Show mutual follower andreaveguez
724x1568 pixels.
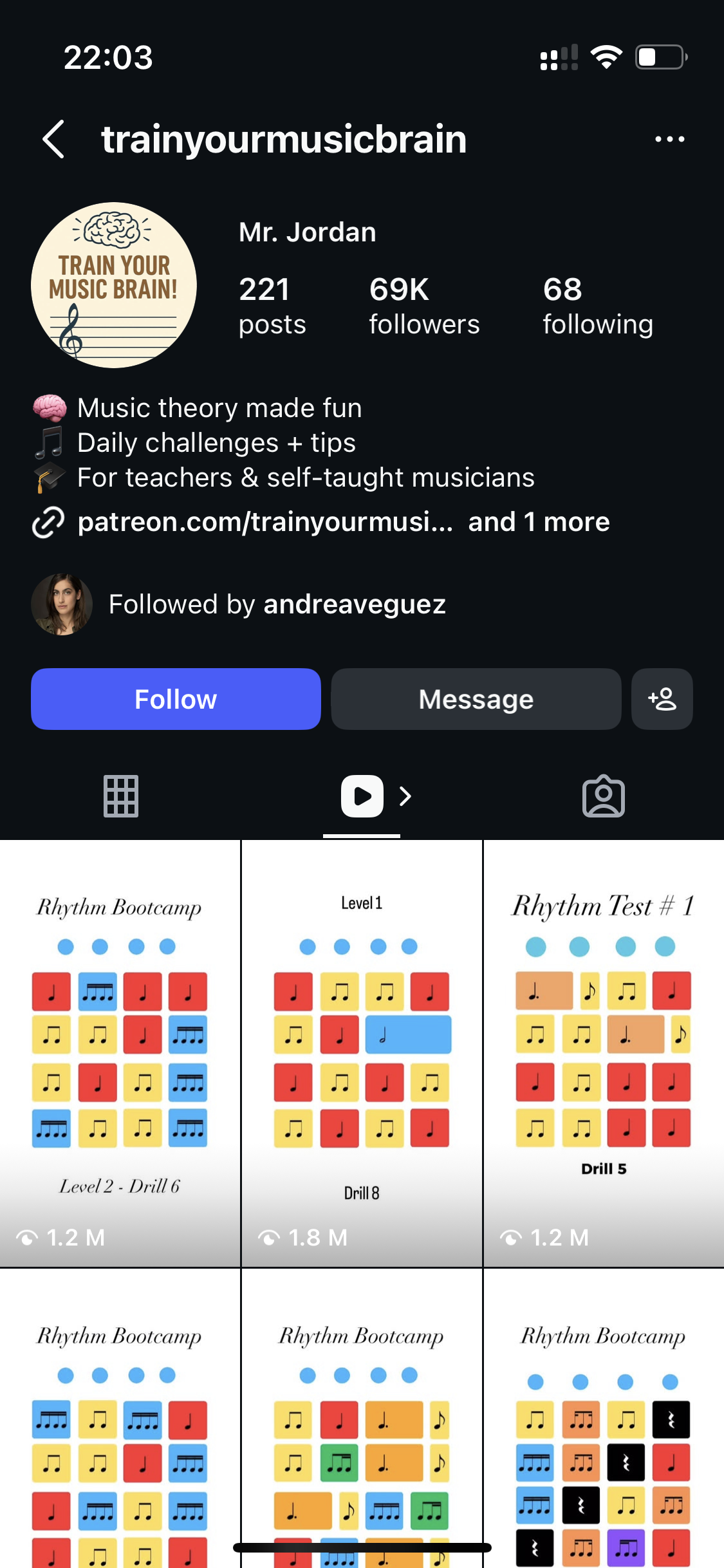(x=277, y=604)
